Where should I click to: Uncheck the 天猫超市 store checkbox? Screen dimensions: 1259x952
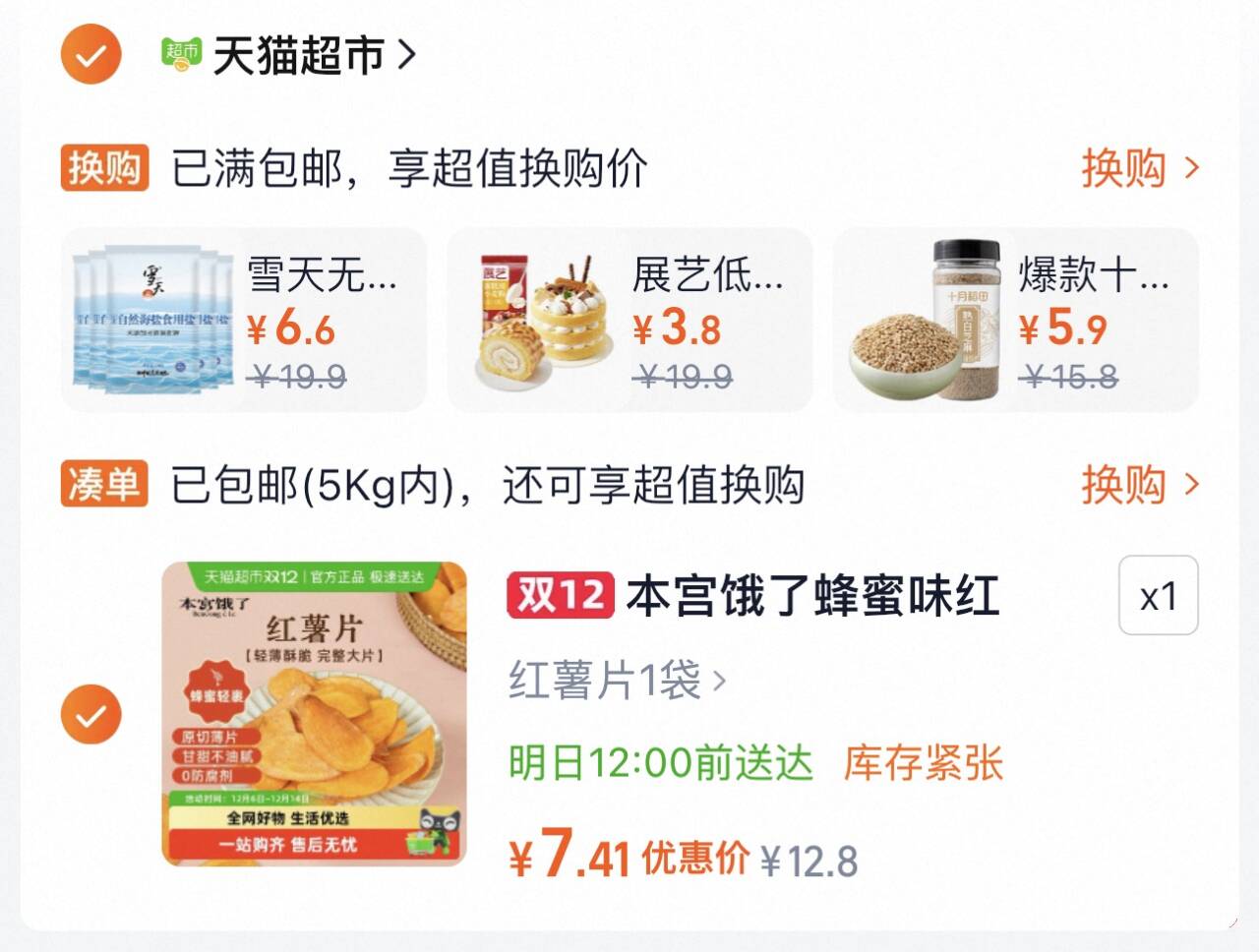coord(90,55)
